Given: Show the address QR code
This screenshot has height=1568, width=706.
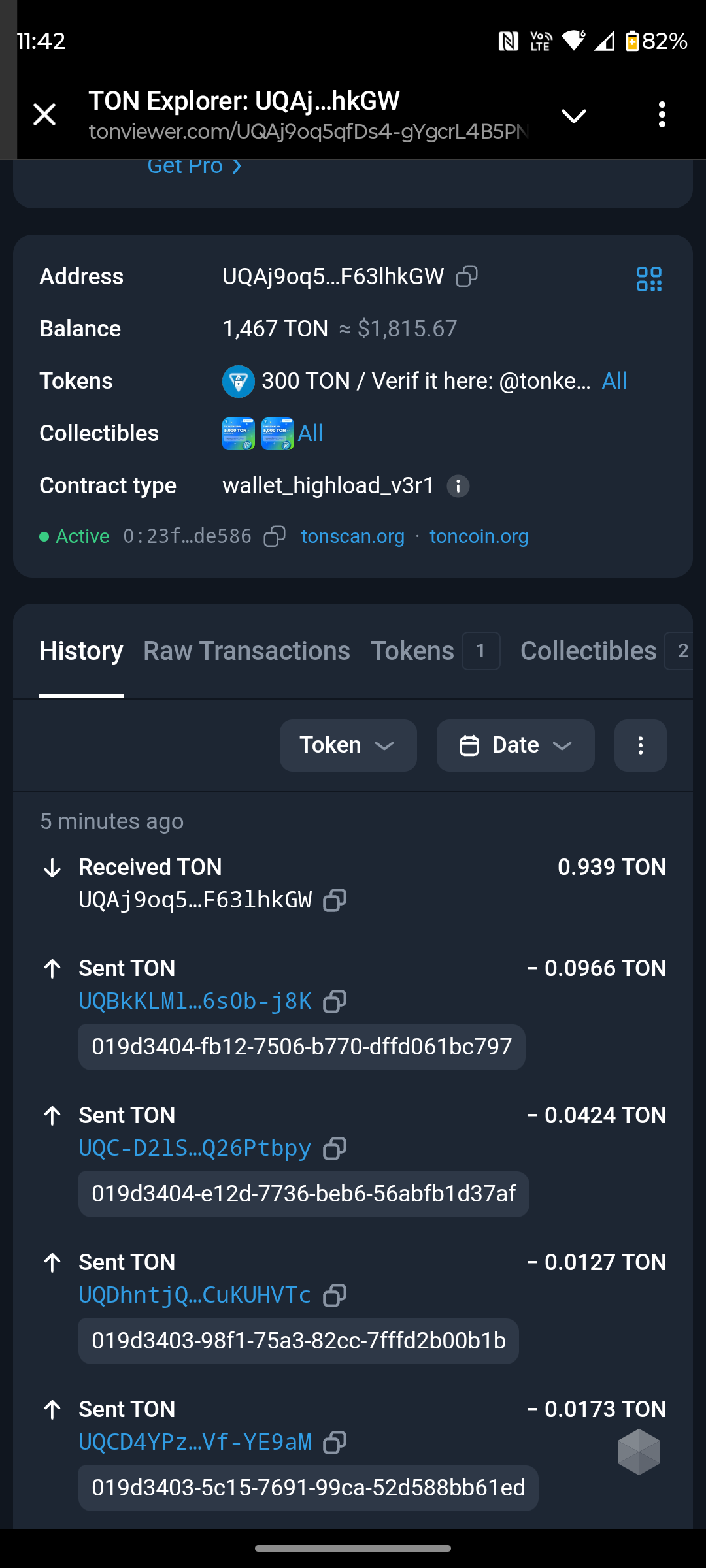Looking at the screenshot, I should [x=649, y=279].
